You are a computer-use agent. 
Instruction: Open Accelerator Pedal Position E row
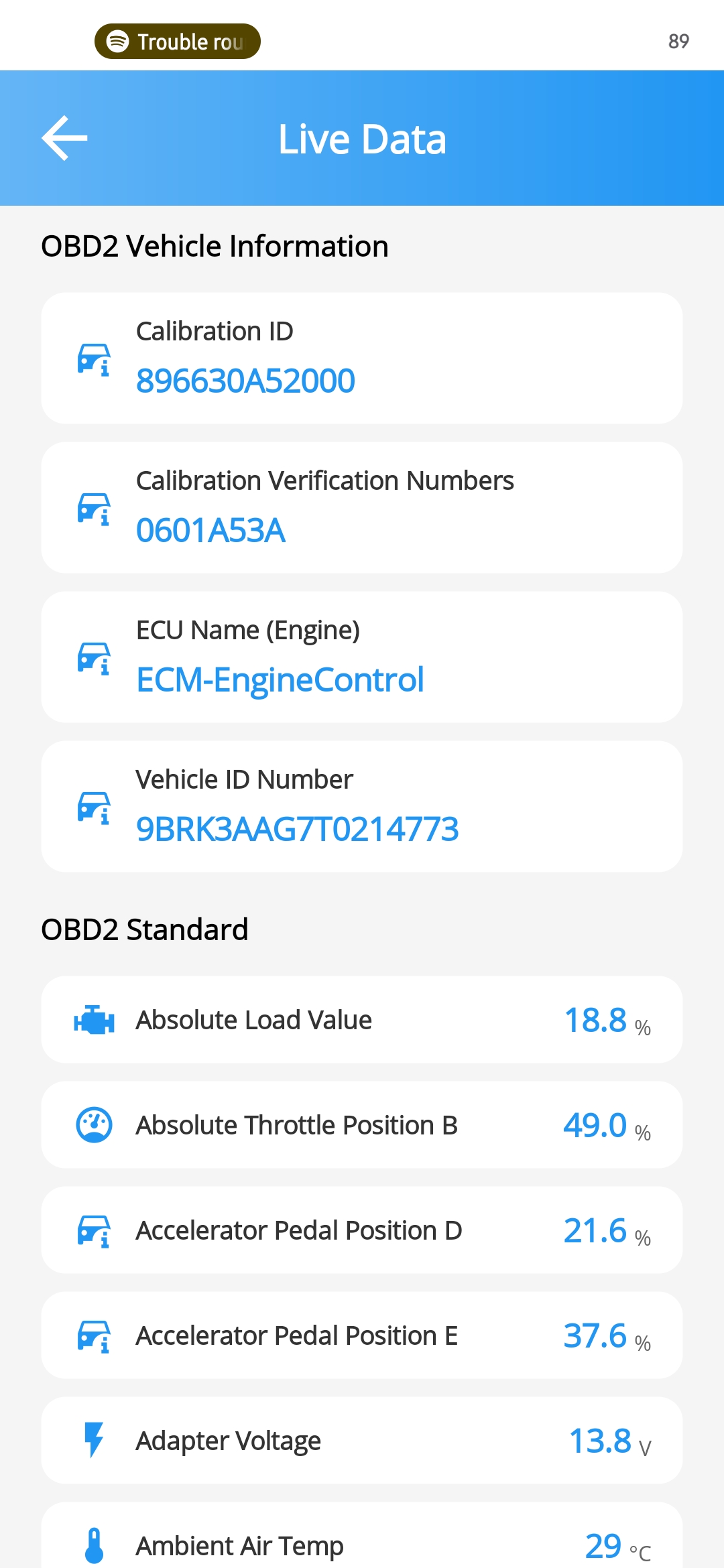[362, 1335]
